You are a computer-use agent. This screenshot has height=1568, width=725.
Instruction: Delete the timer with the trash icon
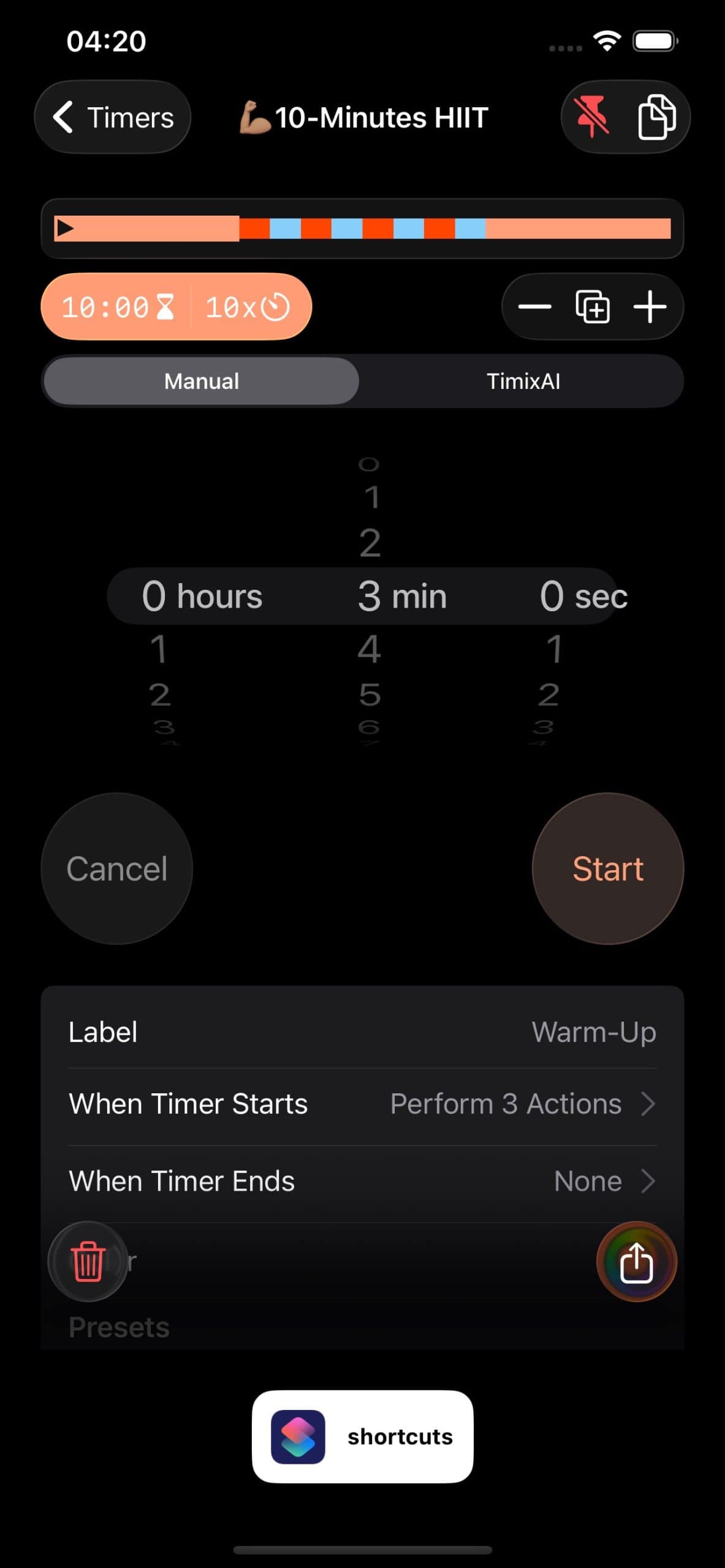point(88,1260)
